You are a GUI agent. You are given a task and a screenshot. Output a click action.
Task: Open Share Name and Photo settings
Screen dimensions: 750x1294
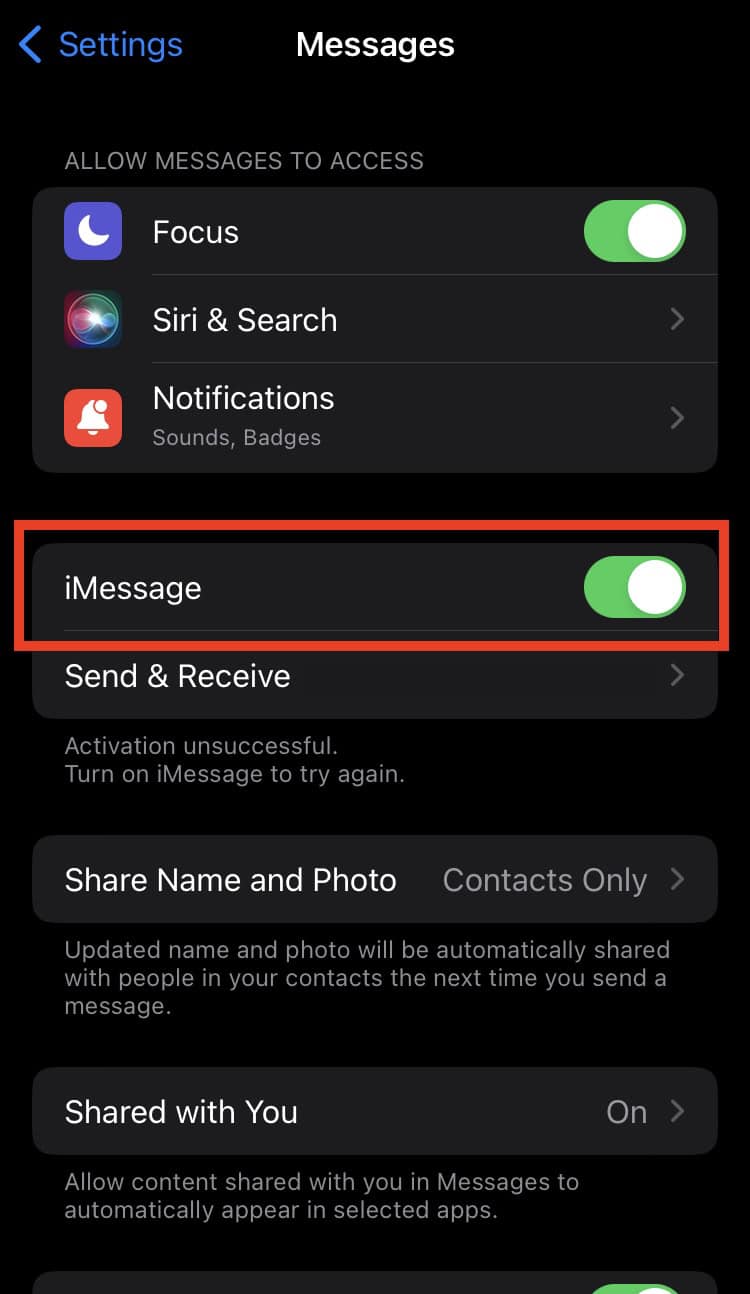tap(375, 880)
